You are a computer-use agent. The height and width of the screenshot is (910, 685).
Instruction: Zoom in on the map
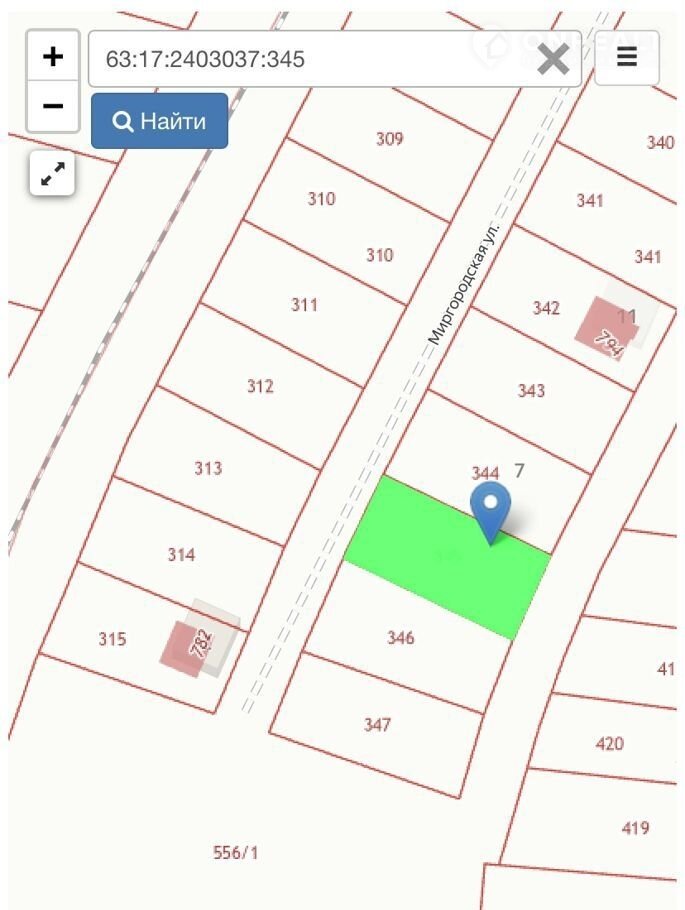click(53, 57)
